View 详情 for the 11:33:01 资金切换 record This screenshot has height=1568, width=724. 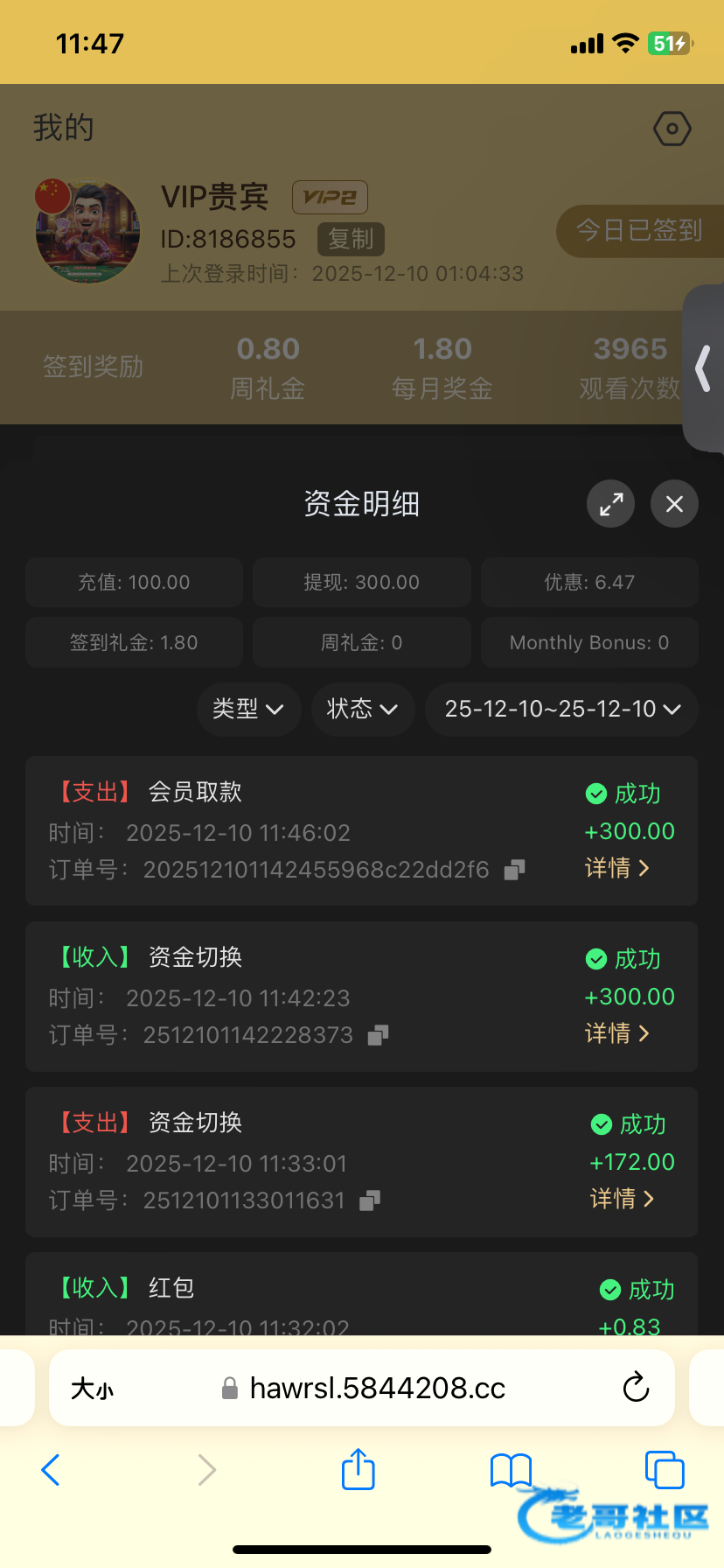click(622, 1199)
